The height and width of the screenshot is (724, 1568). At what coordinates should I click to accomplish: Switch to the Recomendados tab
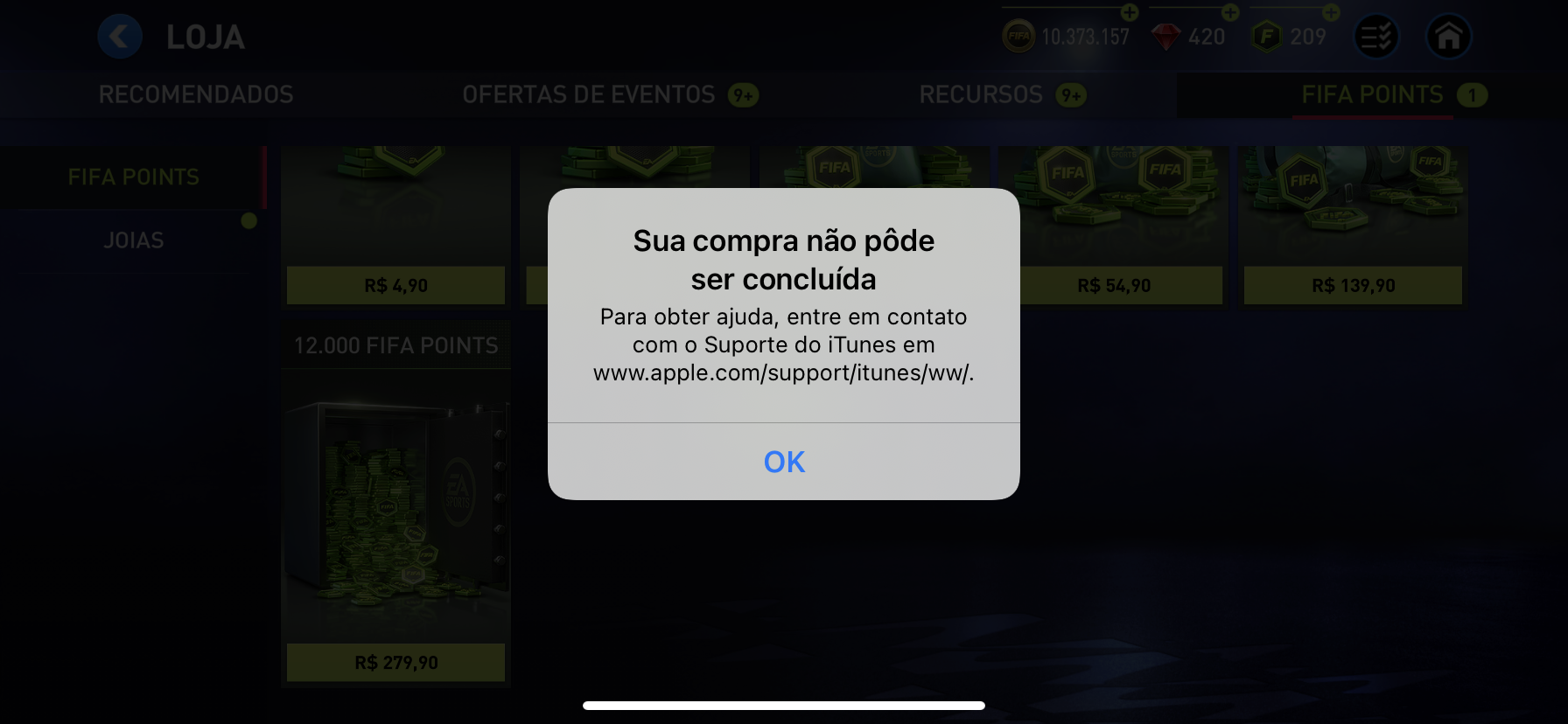pos(196,94)
